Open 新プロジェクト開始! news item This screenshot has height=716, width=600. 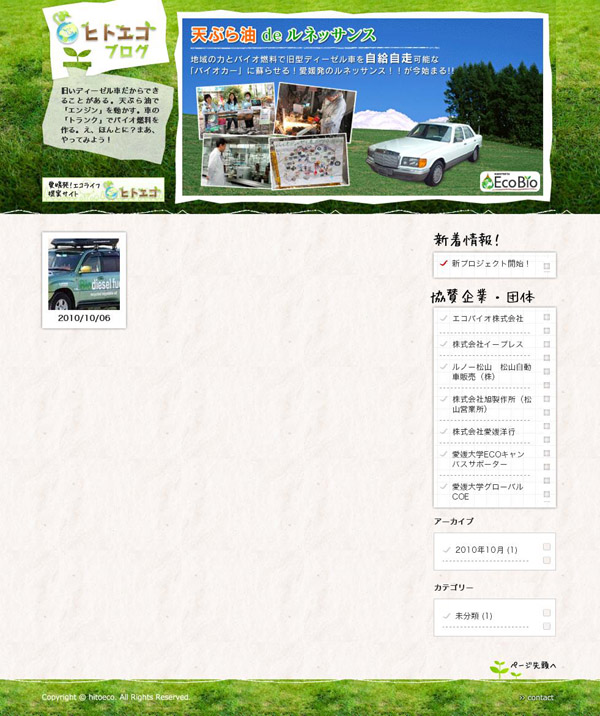490,264
